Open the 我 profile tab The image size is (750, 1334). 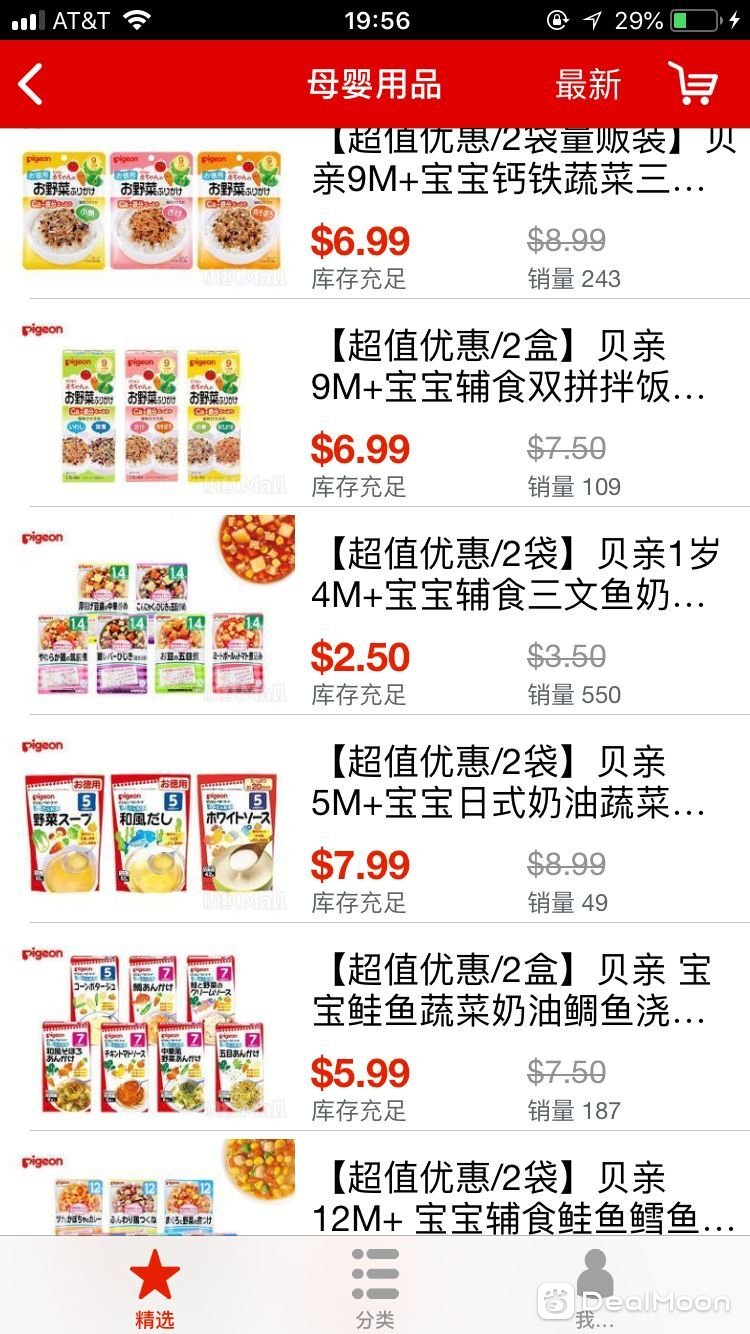point(595,1288)
